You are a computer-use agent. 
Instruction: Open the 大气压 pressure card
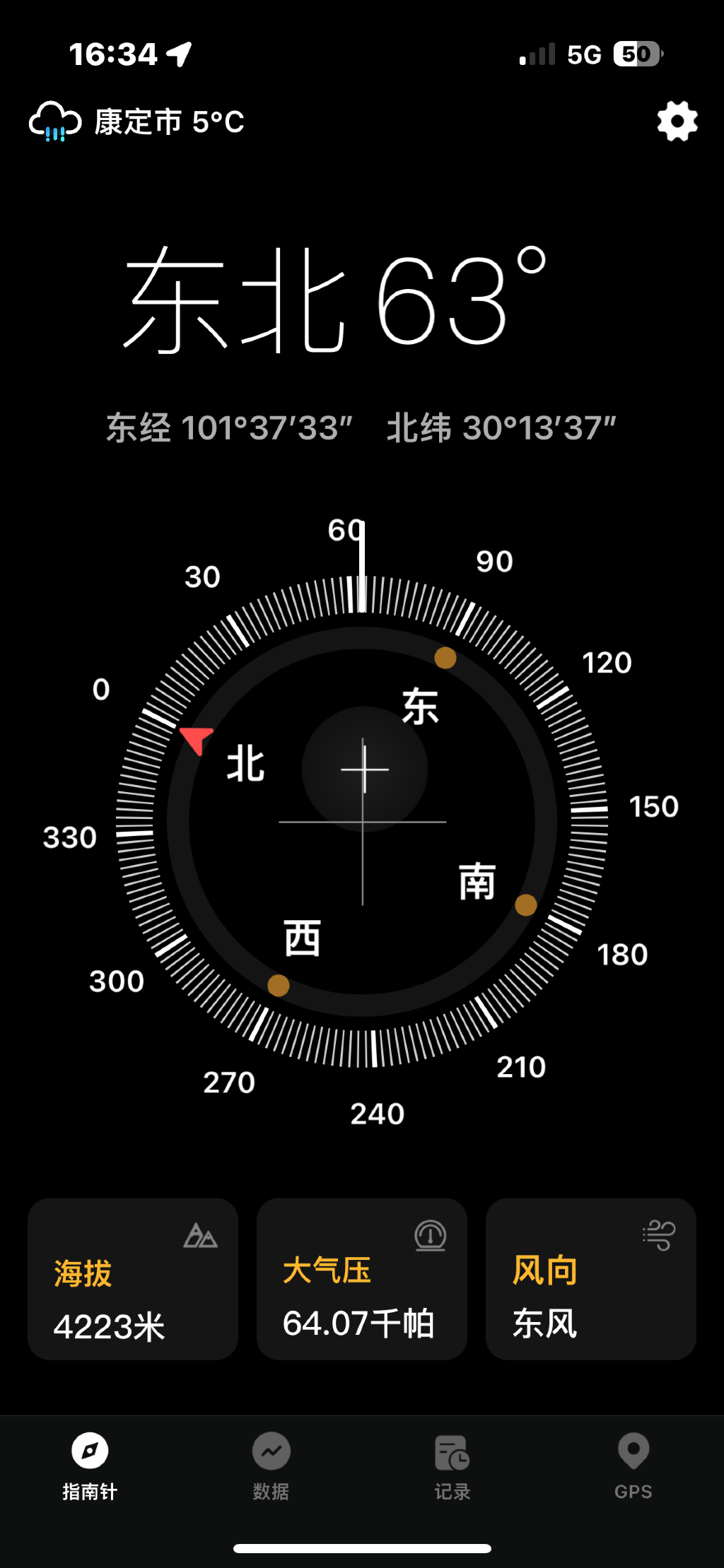click(362, 1278)
